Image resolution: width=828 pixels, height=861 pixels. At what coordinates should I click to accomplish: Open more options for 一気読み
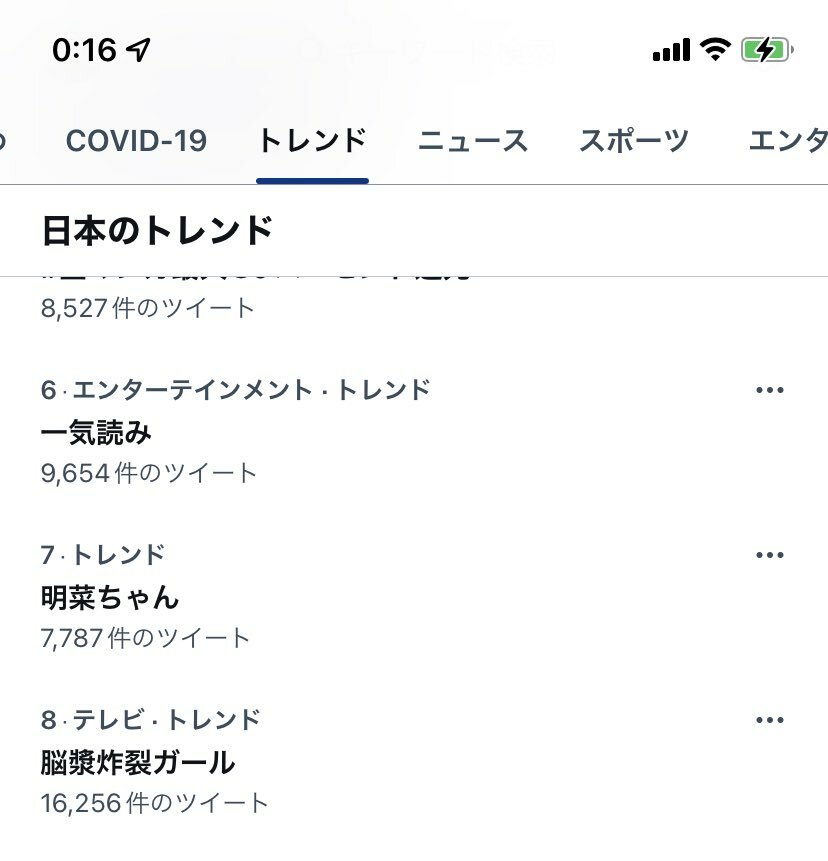tap(769, 390)
